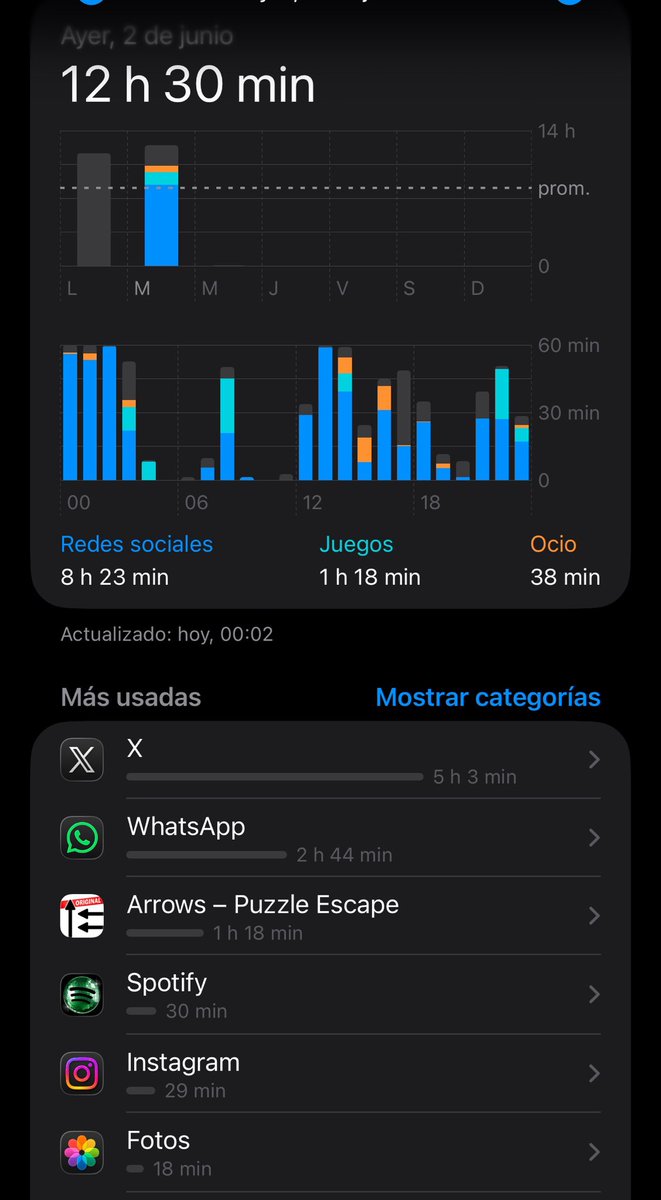
Task: Select the Instagram usage row
Action: (x=330, y=1073)
